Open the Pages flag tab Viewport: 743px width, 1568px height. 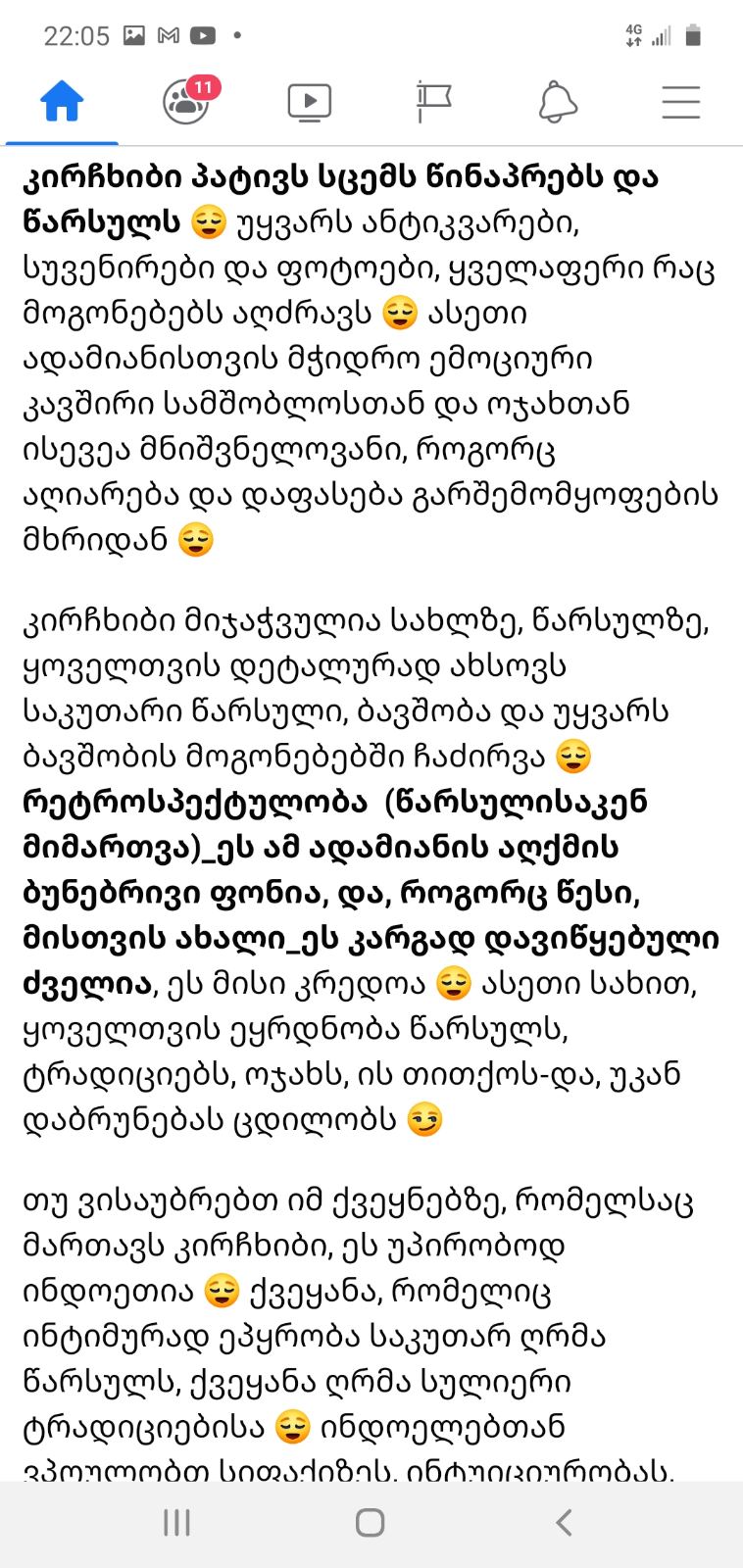[x=433, y=102]
